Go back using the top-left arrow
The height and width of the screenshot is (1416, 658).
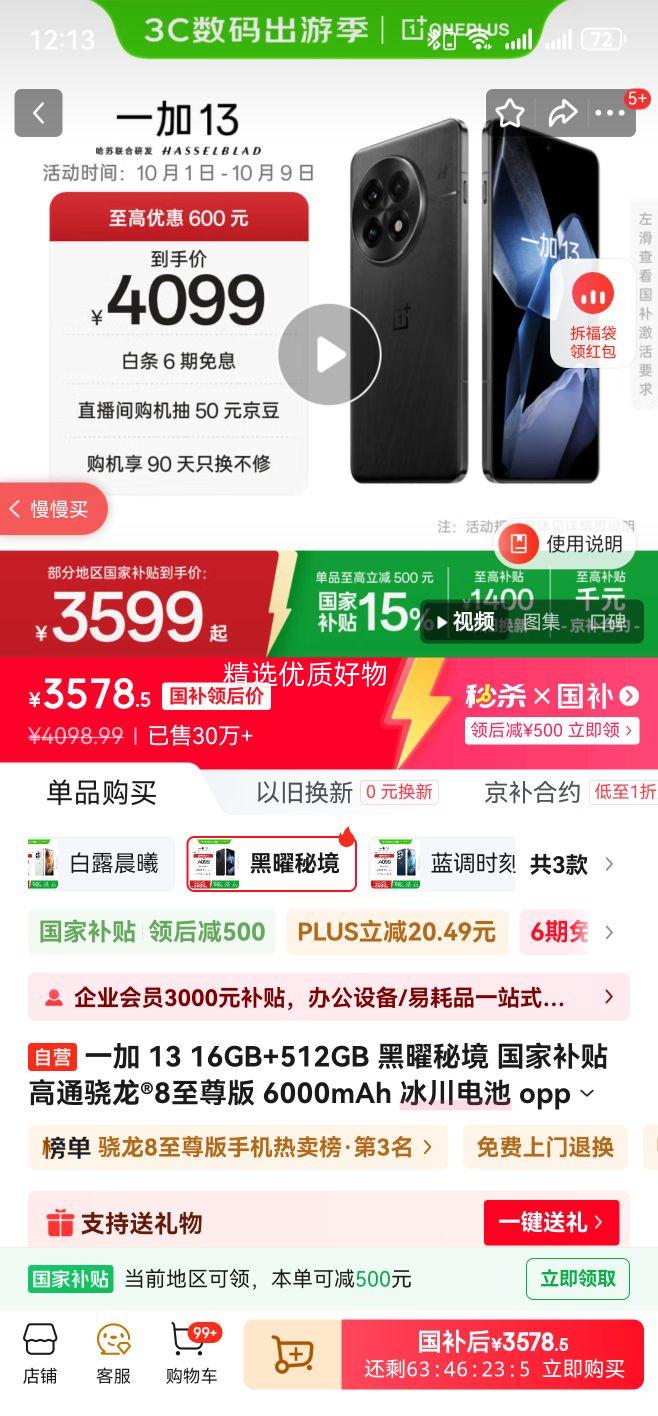coord(38,113)
